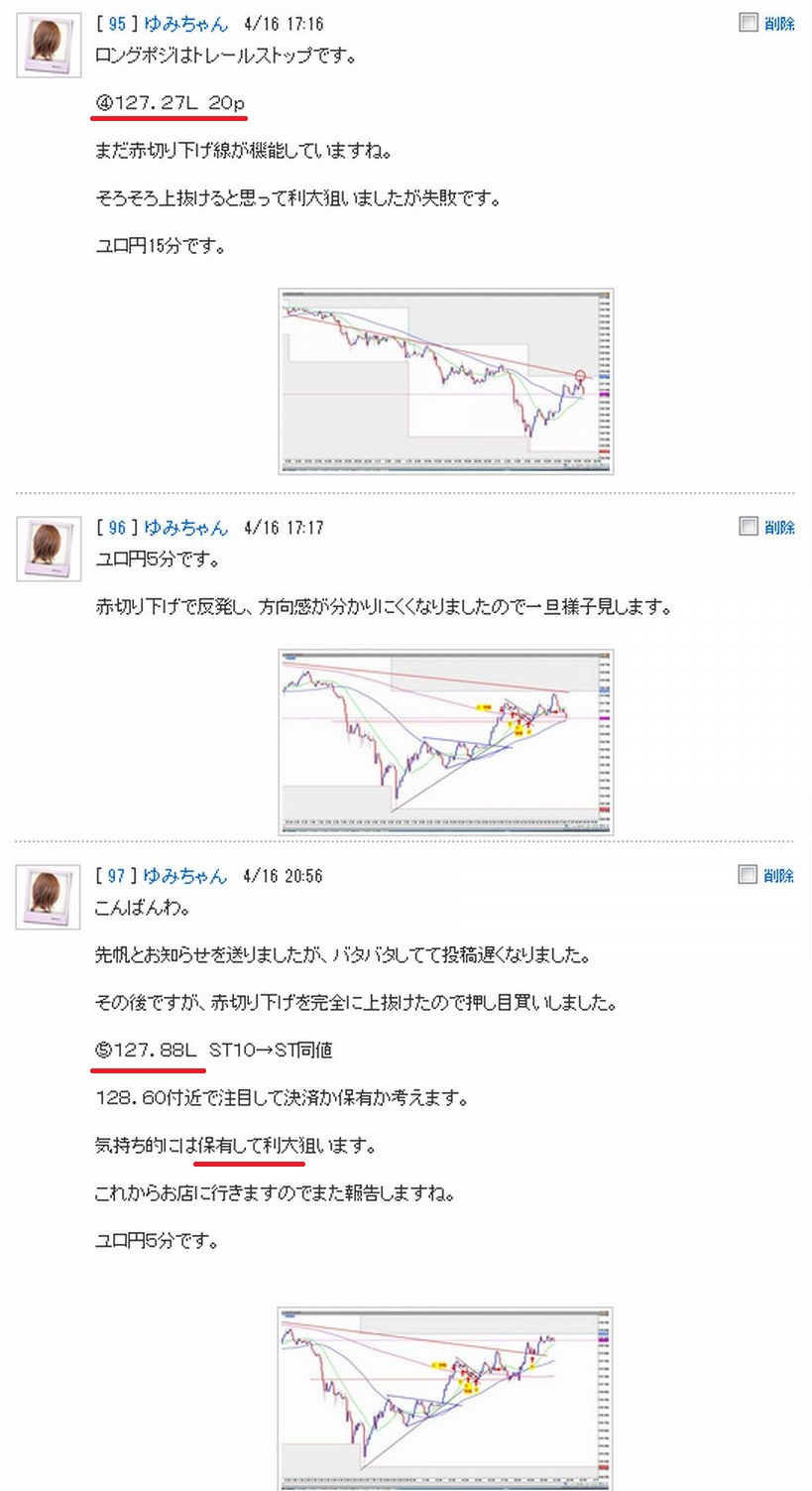The height and width of the screenshot is (1491, 812).
Task: Tap the avatar on post 97
Action: (49, 897)
